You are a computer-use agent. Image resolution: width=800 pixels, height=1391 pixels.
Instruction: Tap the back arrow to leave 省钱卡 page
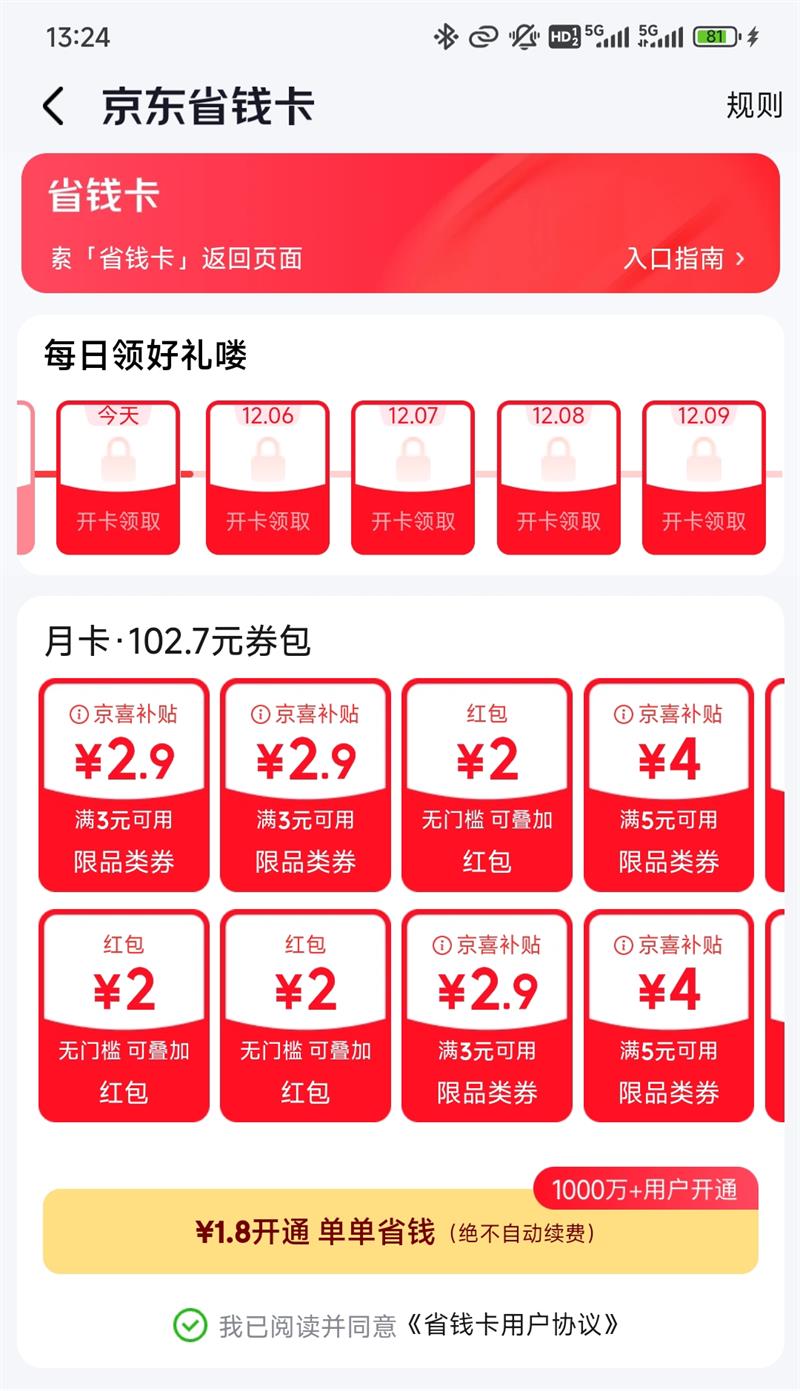52,106
